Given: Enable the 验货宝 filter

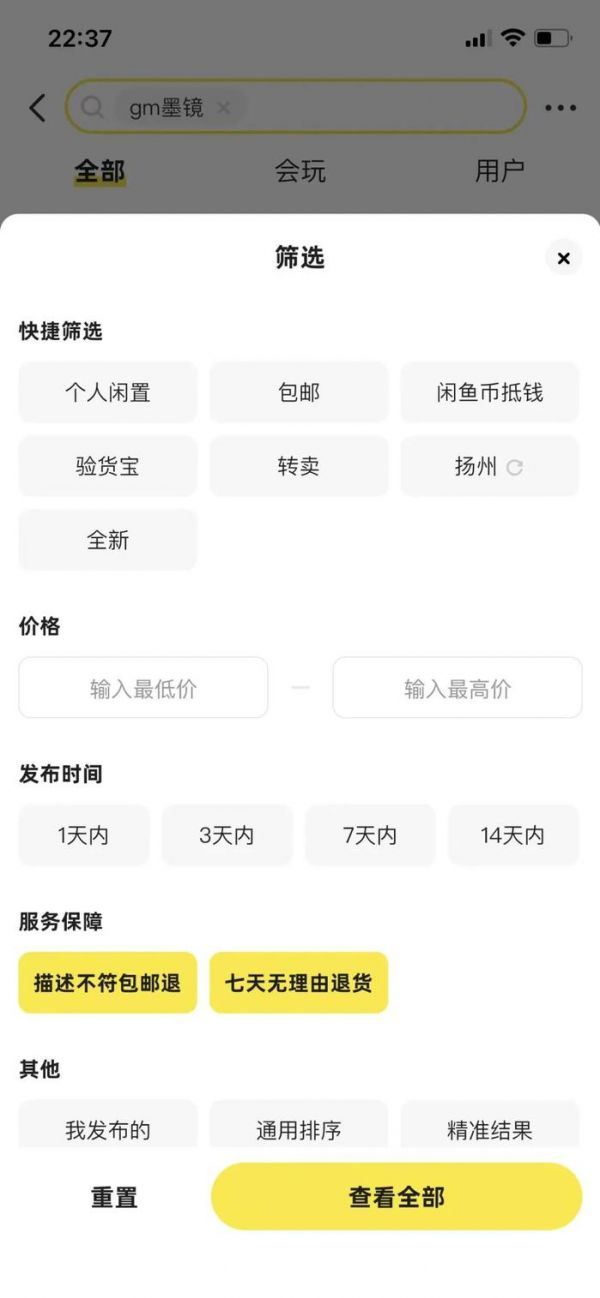Looking at the screenshot, I should click(108, 467).
